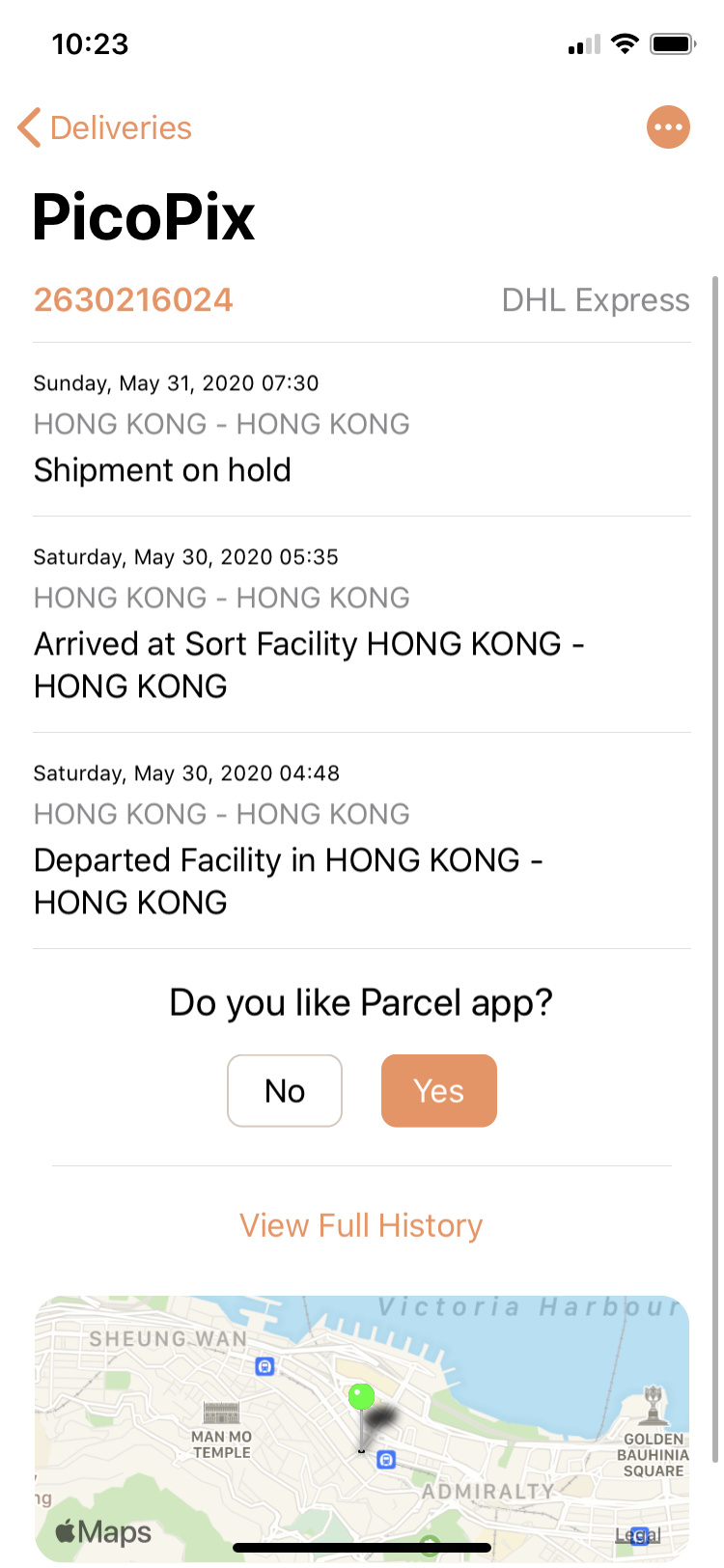Answer No to liking Parcel app

point(285,1091)
